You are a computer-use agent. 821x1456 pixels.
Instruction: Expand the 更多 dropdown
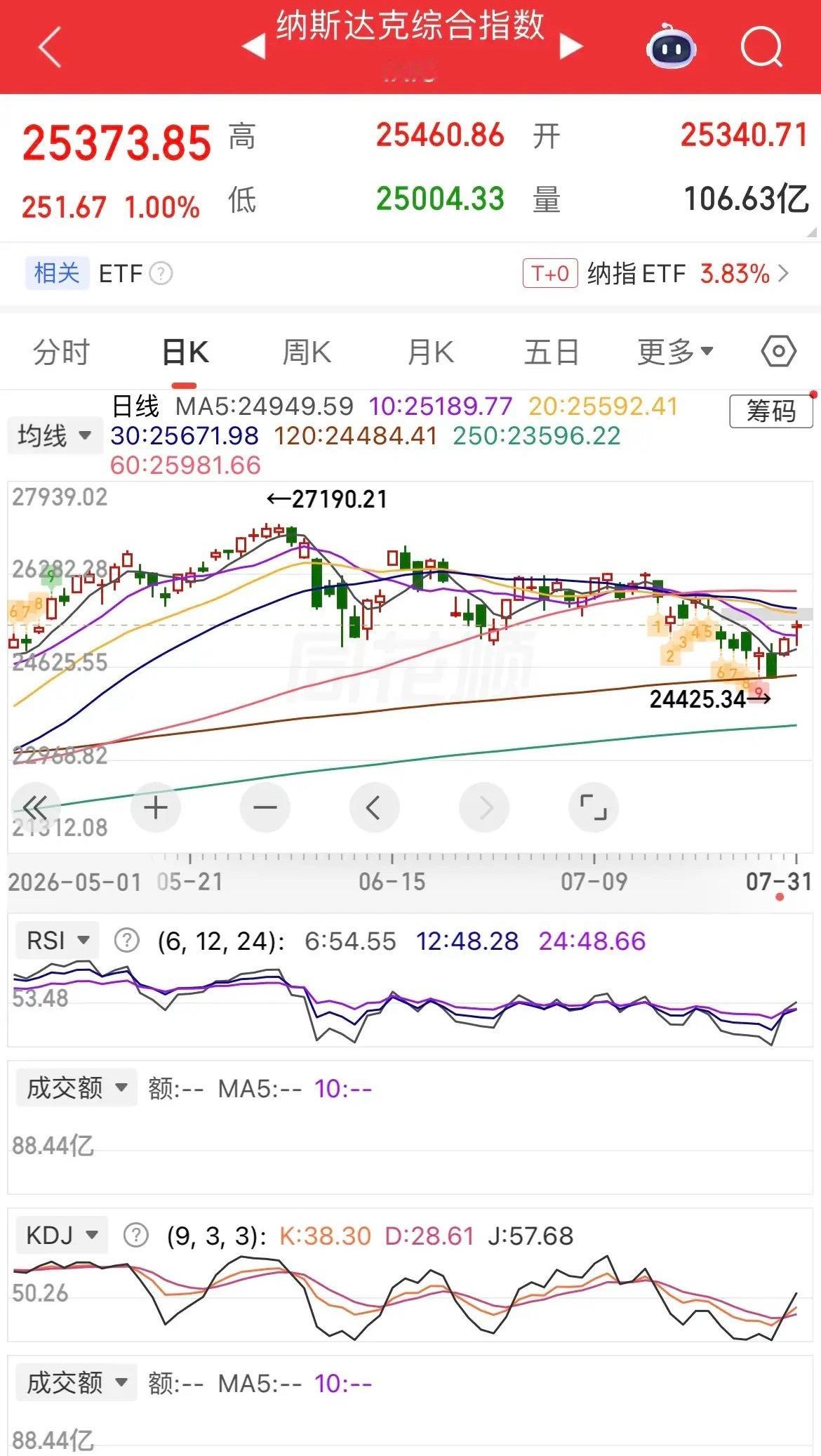675,352
